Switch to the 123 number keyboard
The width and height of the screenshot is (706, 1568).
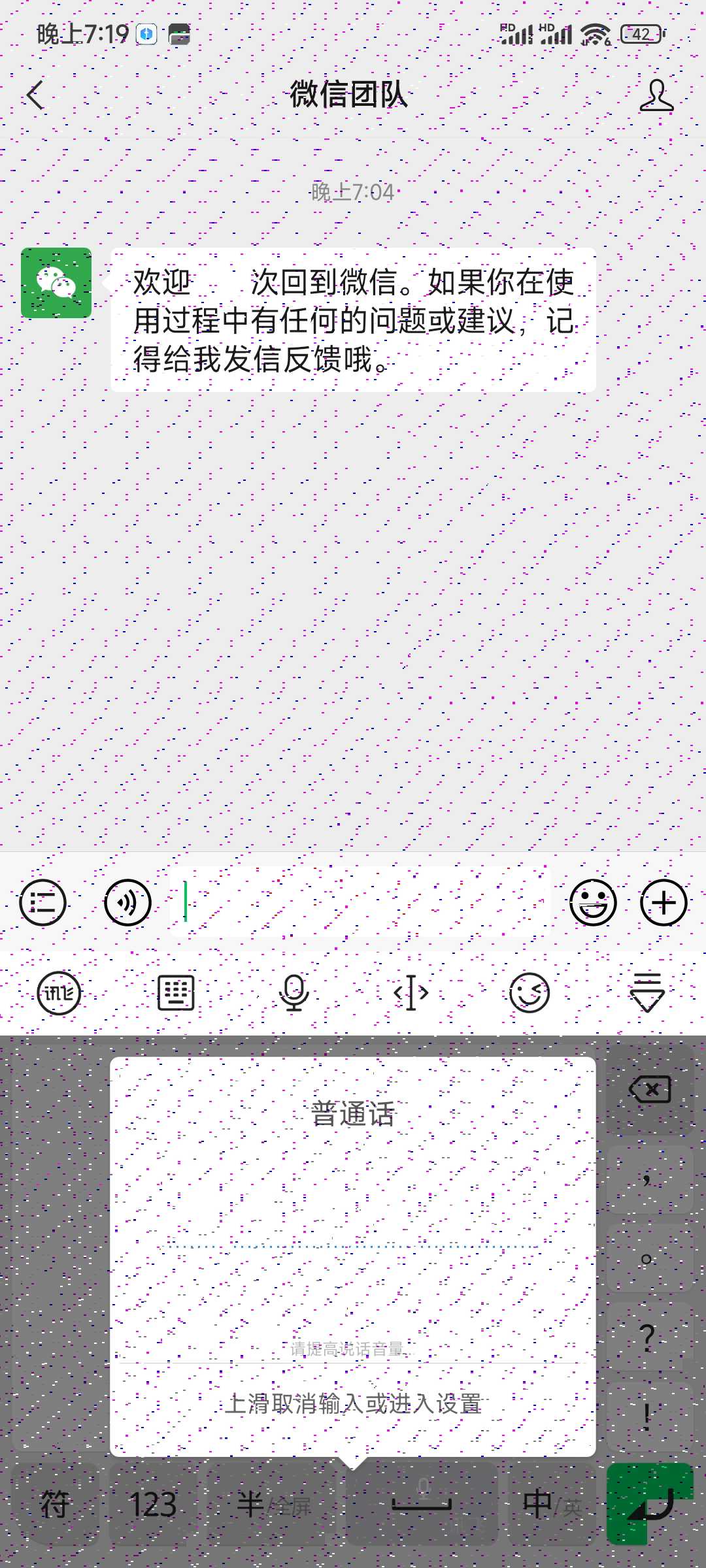click(x=154, y=1504)
